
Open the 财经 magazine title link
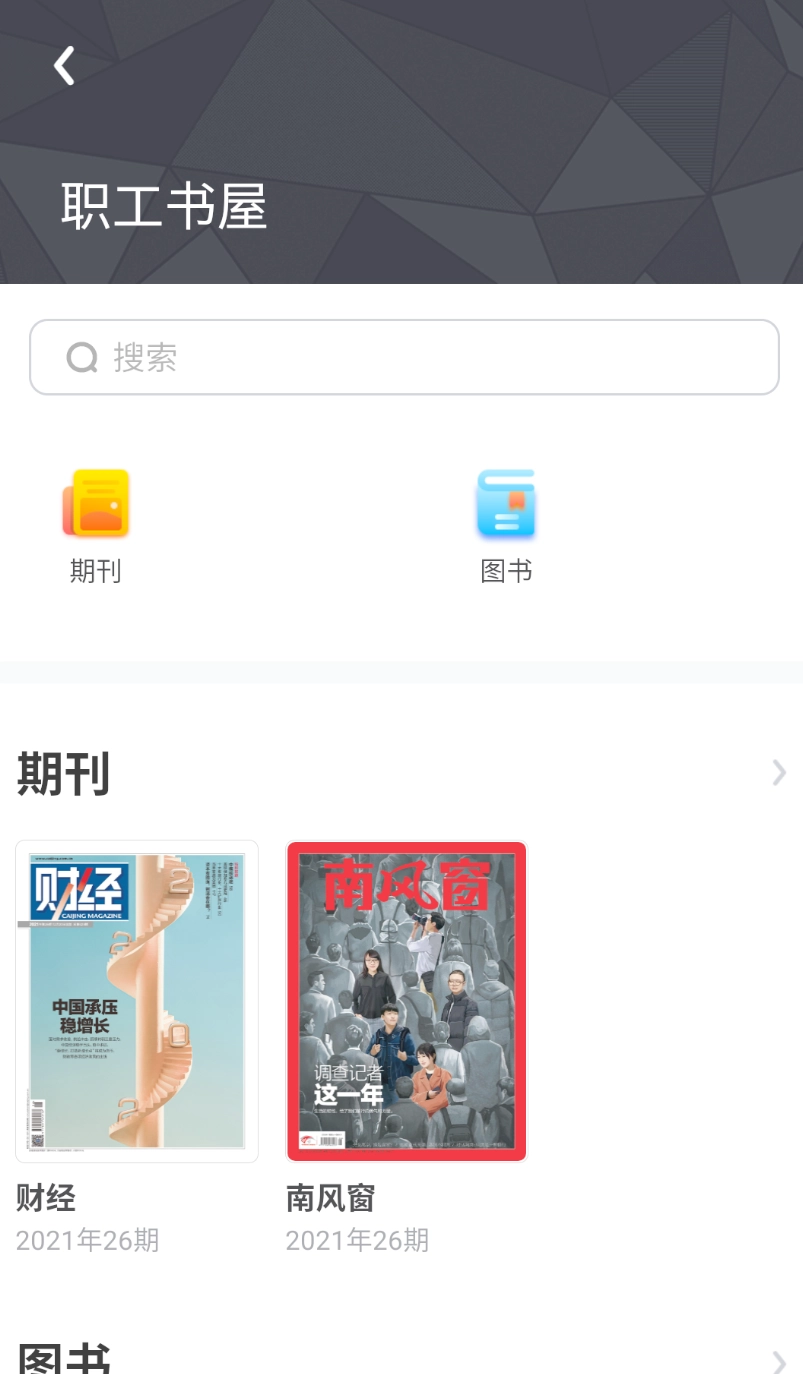click(44, 1198)
